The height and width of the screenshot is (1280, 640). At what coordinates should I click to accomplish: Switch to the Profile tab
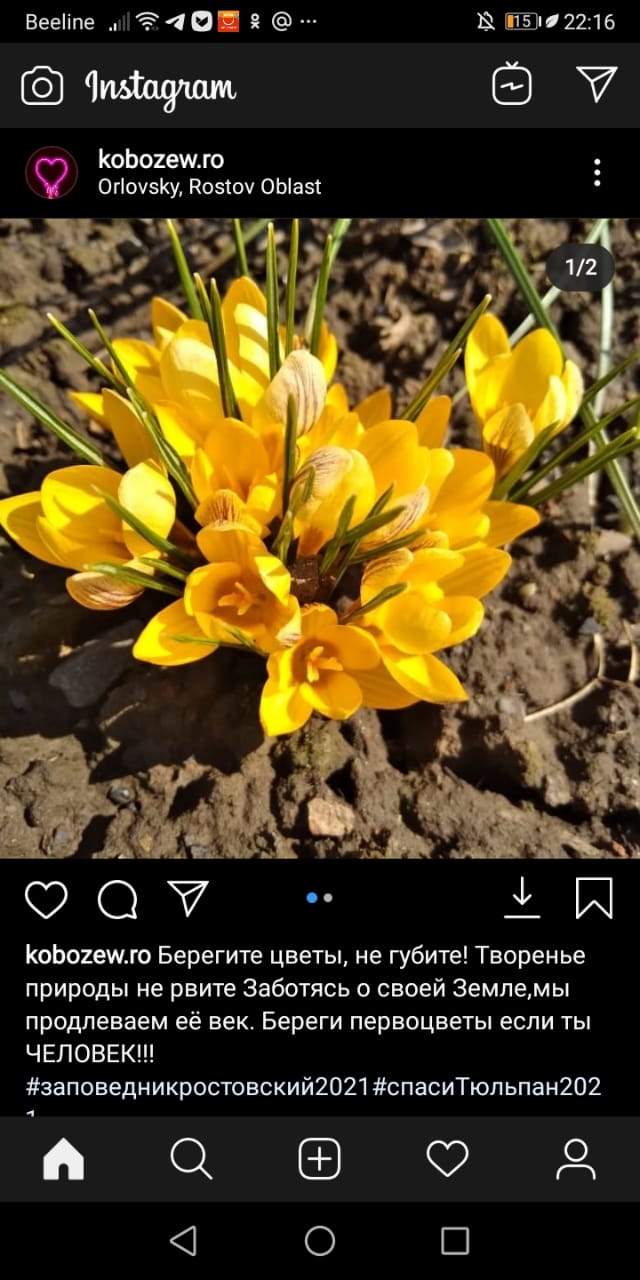coord(576,1159)
